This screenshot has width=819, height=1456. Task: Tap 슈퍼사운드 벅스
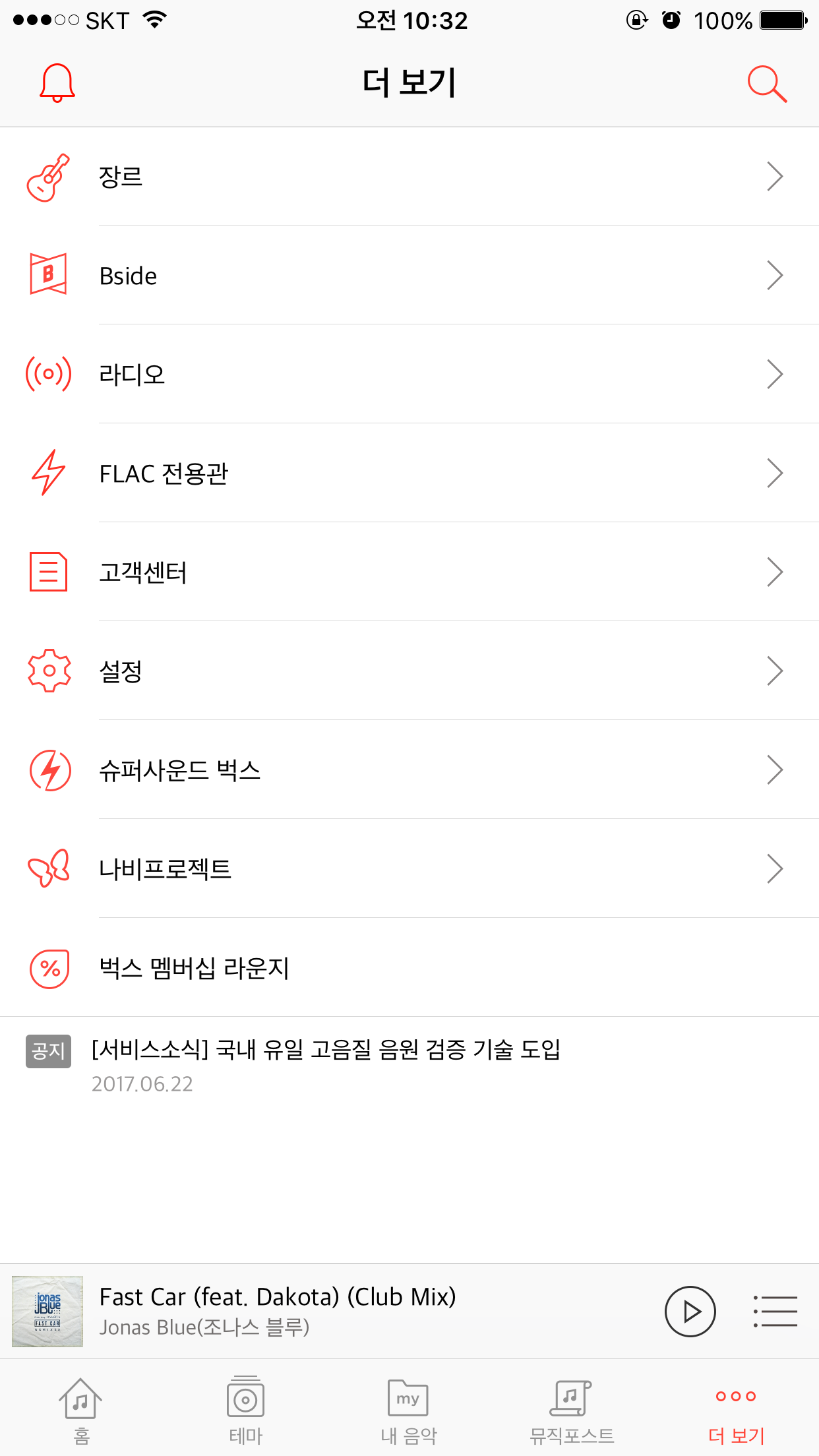tap(409, 770)
